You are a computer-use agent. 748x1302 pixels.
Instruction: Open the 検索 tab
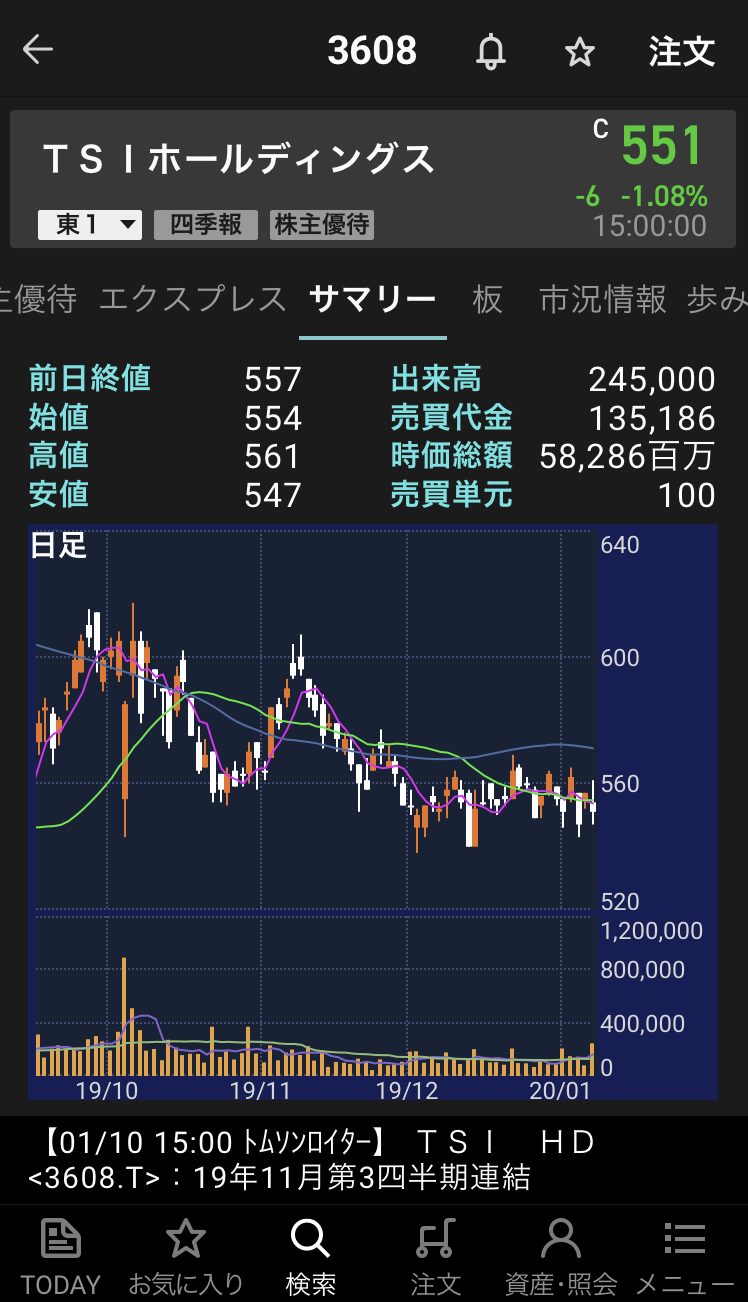310,1257
